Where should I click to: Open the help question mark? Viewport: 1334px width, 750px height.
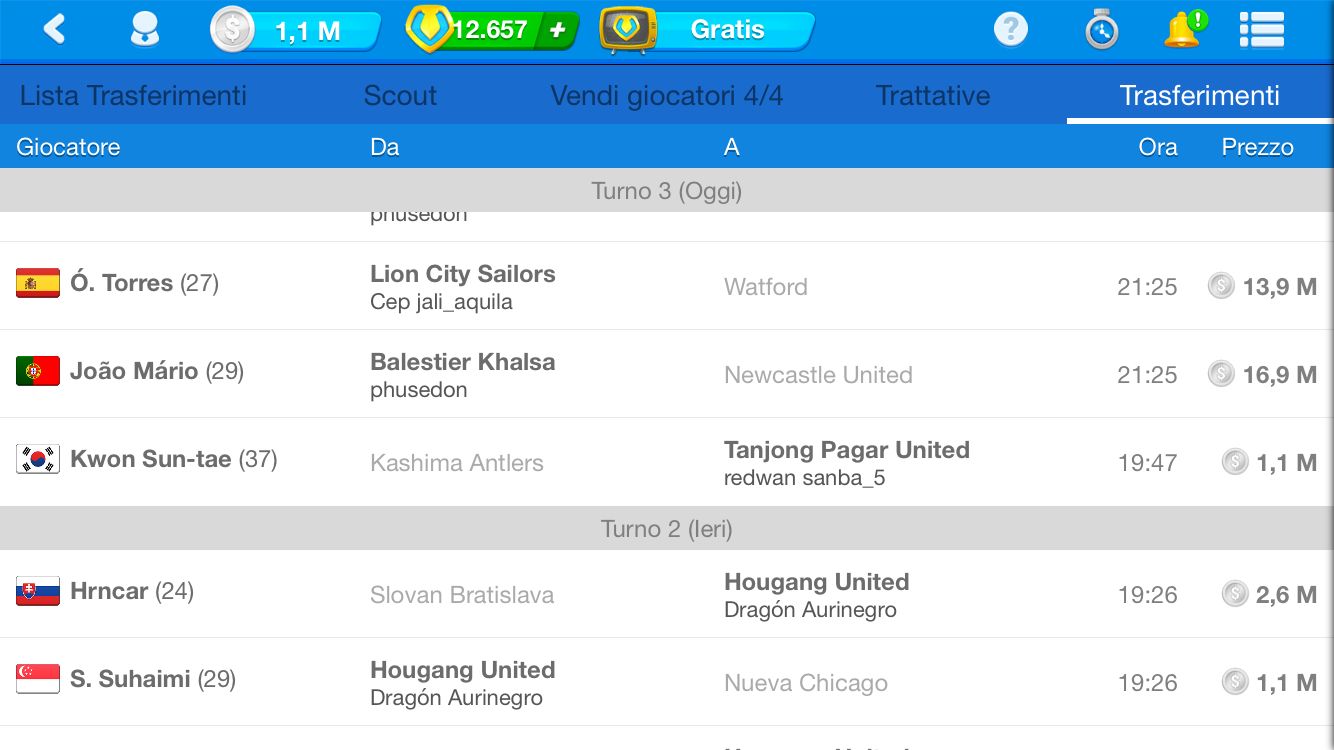1010,30
